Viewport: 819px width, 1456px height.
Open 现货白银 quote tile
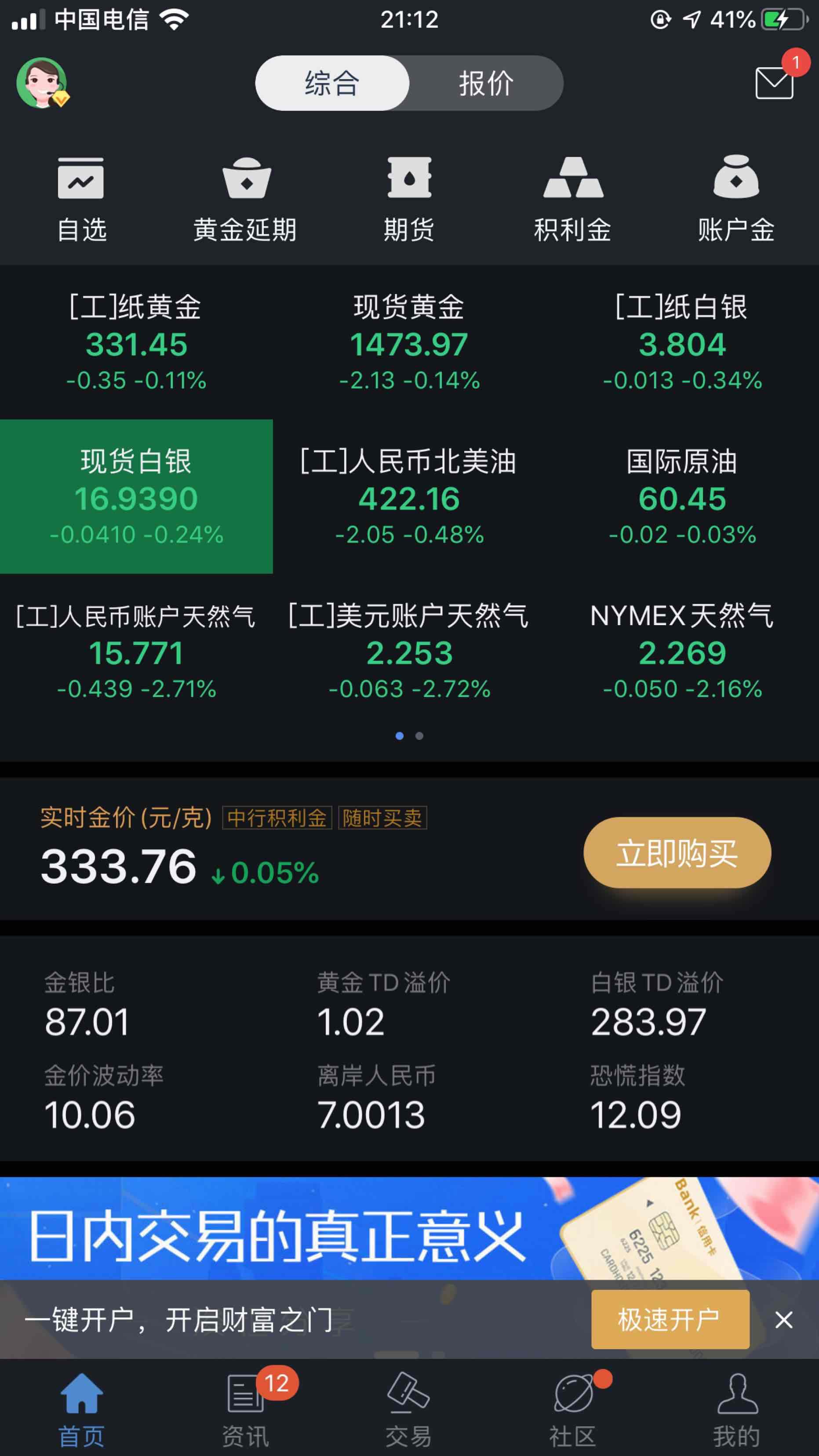[x=136, y=496]
